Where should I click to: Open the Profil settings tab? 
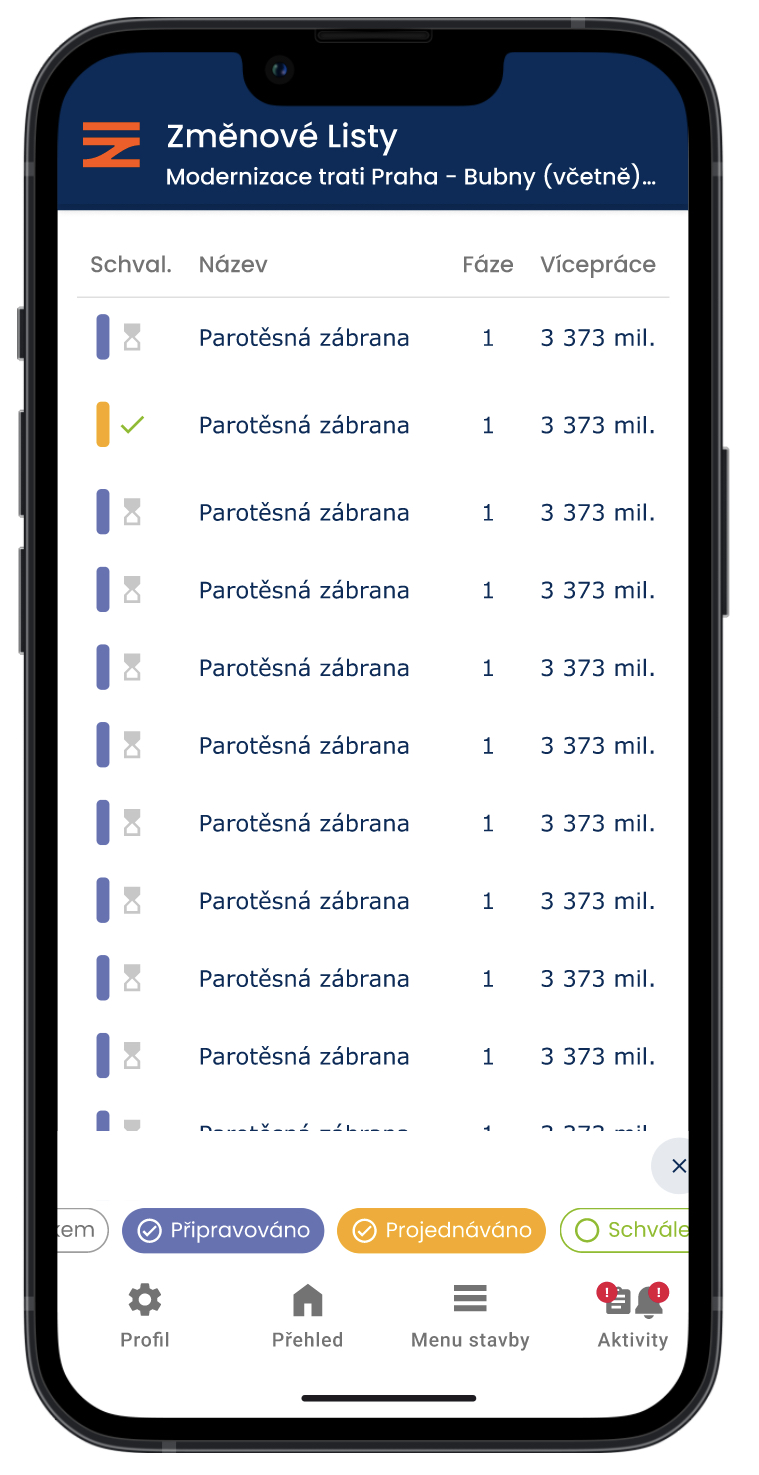pos(145,1316)
